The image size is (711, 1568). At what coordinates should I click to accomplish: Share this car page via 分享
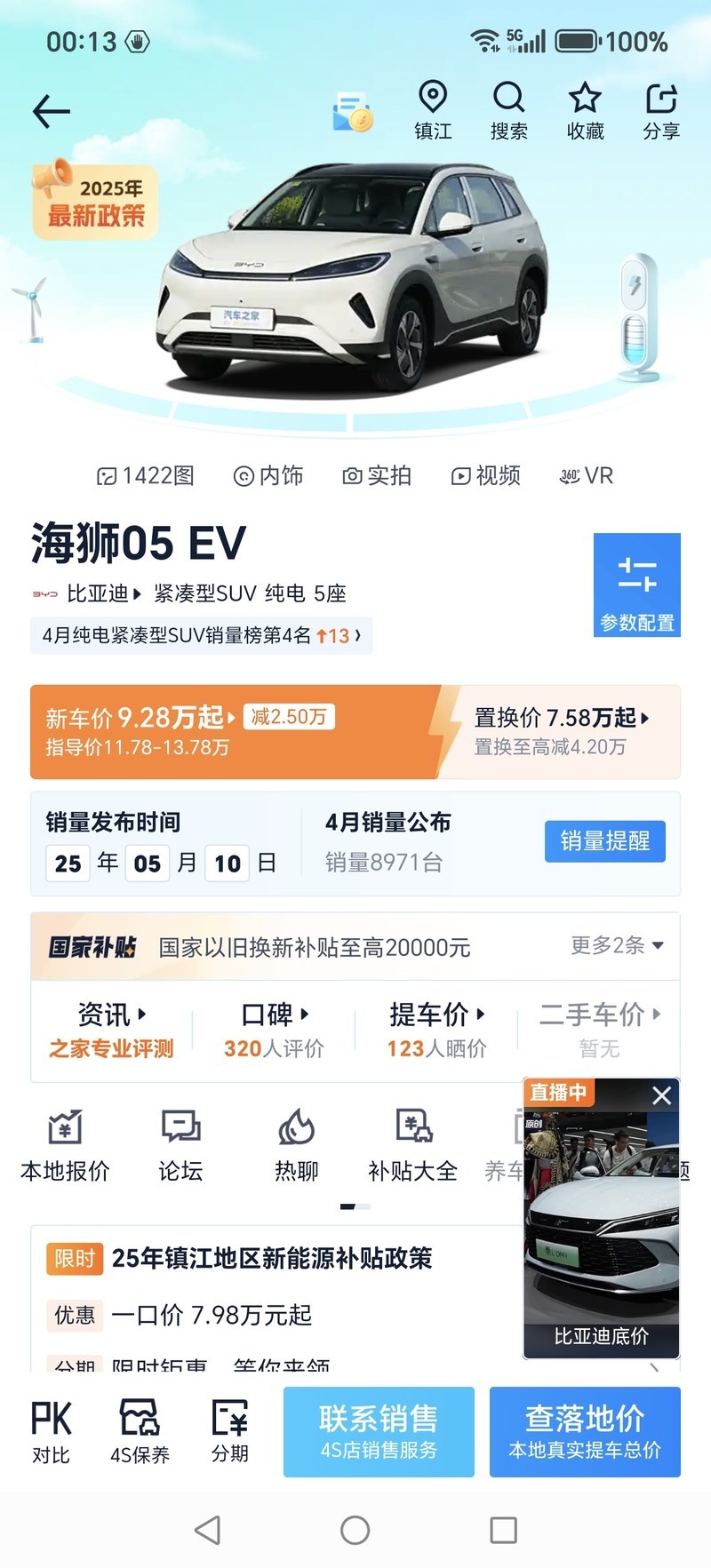[661, 110]
